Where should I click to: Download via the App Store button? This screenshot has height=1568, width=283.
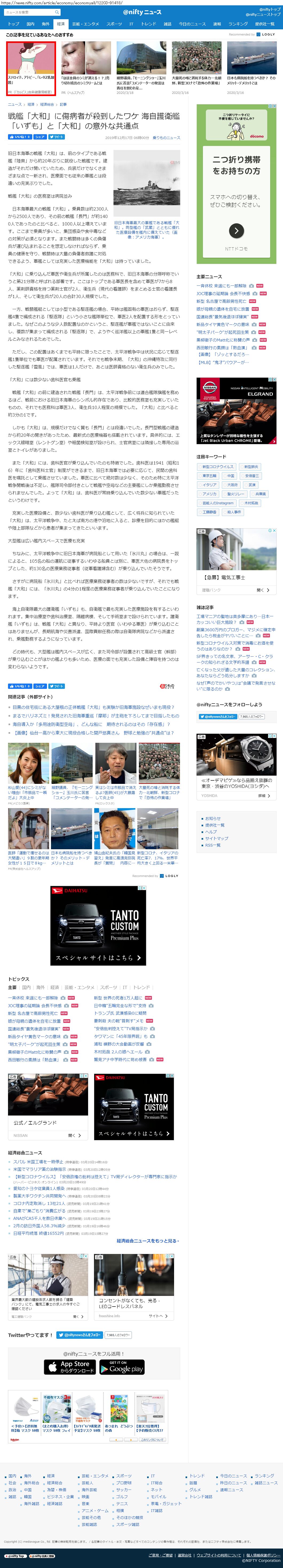[70, 1367]
